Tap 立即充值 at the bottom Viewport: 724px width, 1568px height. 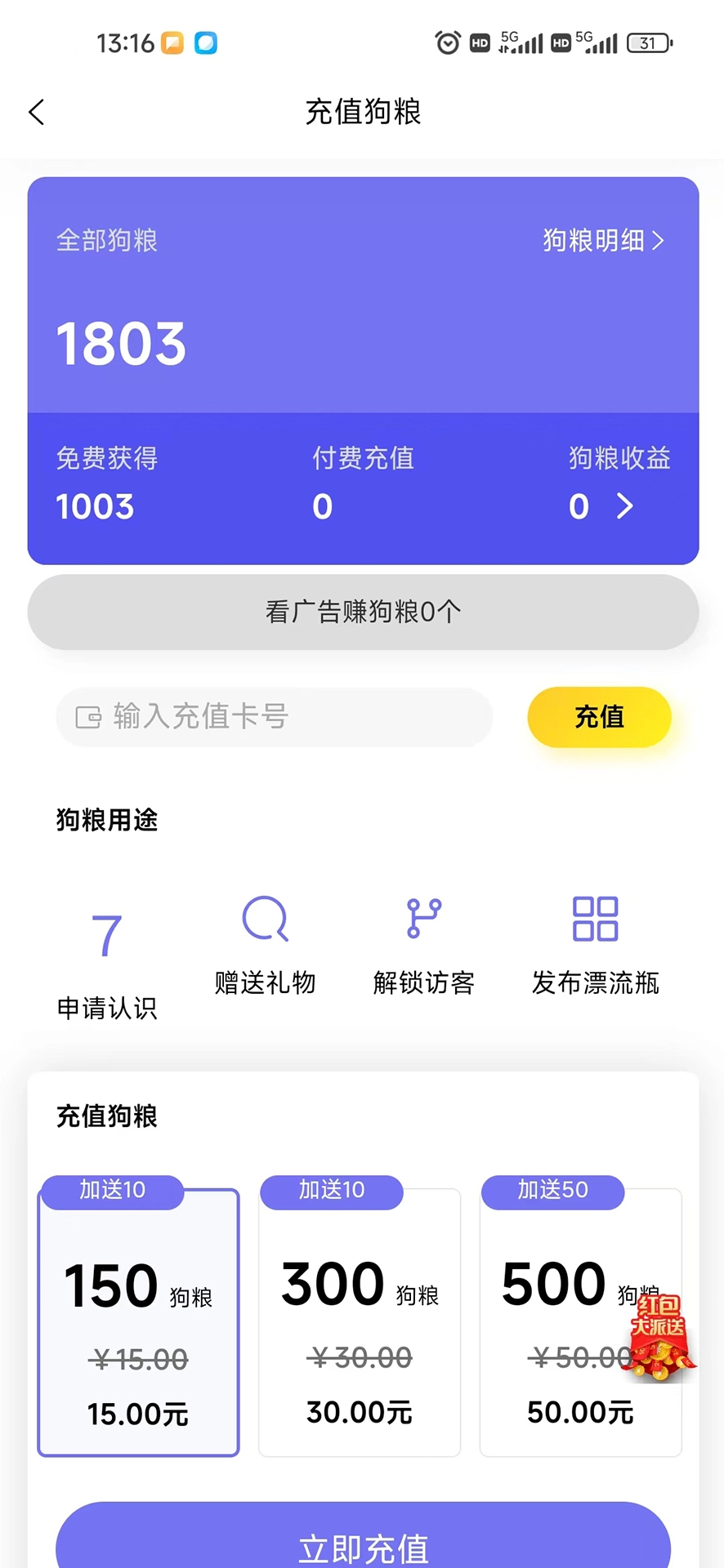pyautogui.click(x=362, y=1546)
